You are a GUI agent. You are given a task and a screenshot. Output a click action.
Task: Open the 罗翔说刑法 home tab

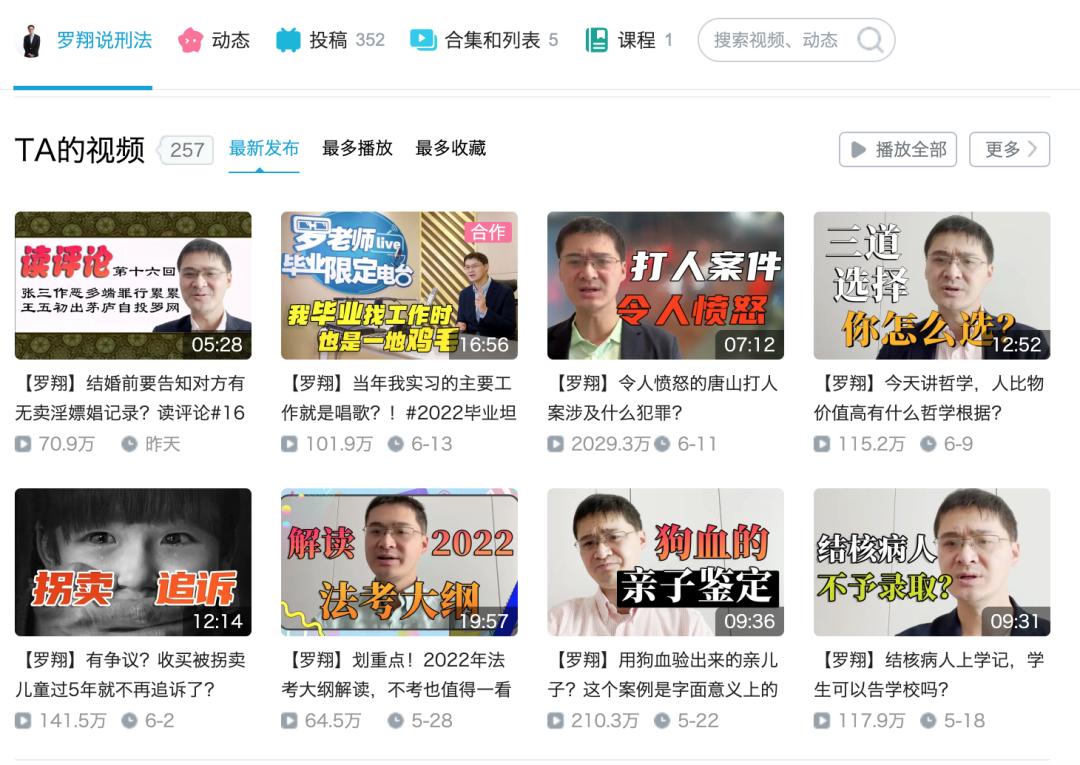click(x=103, y=41)
